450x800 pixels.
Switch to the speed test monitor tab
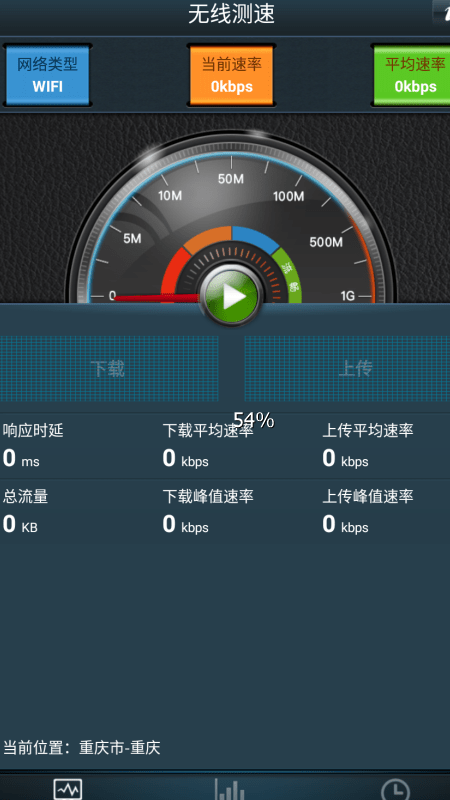point(68,789)
